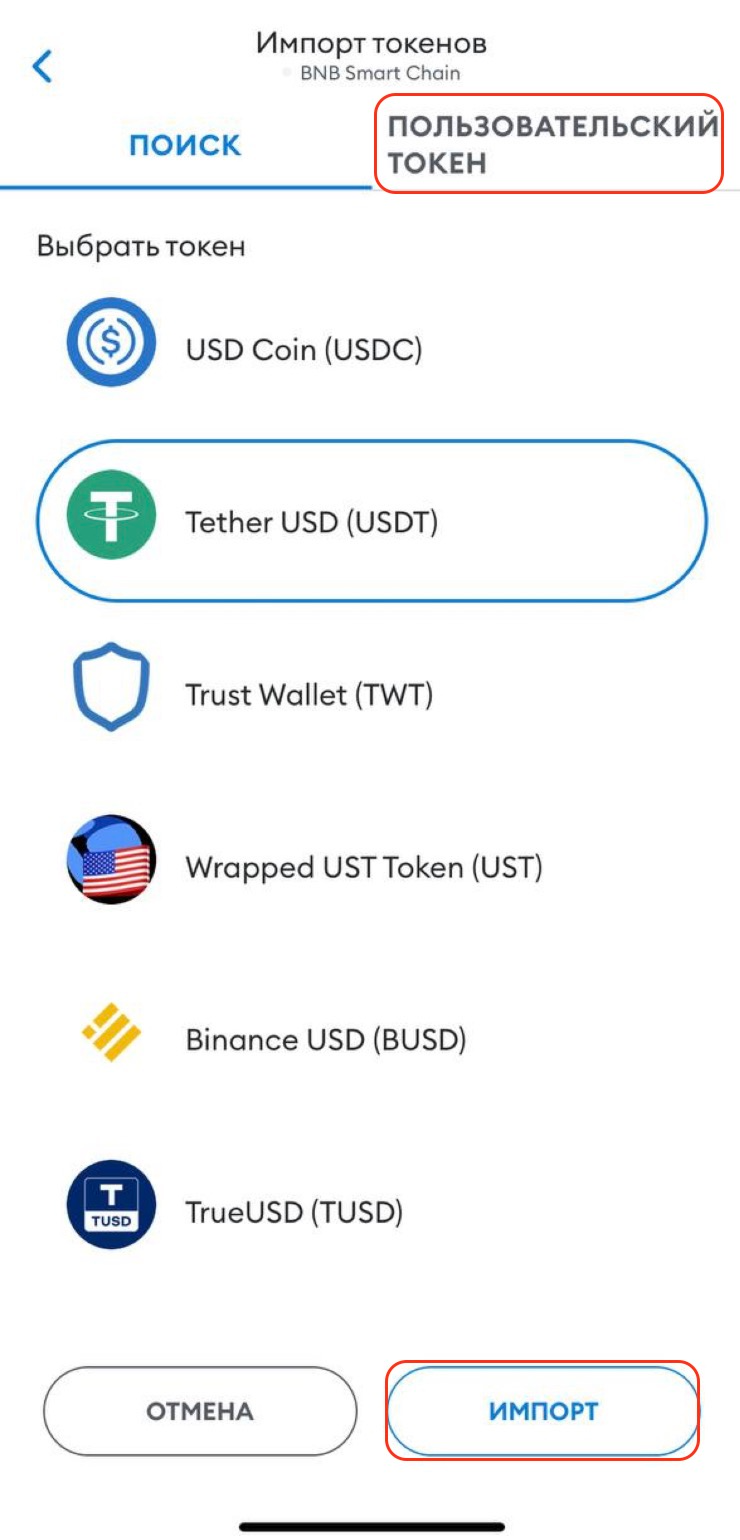Open the ПОЛЬЗОВАТЕЛЬСКИЙ ТОКЕН tab
The height and width of the screenshot is (1540, 740).
(550, 145)
